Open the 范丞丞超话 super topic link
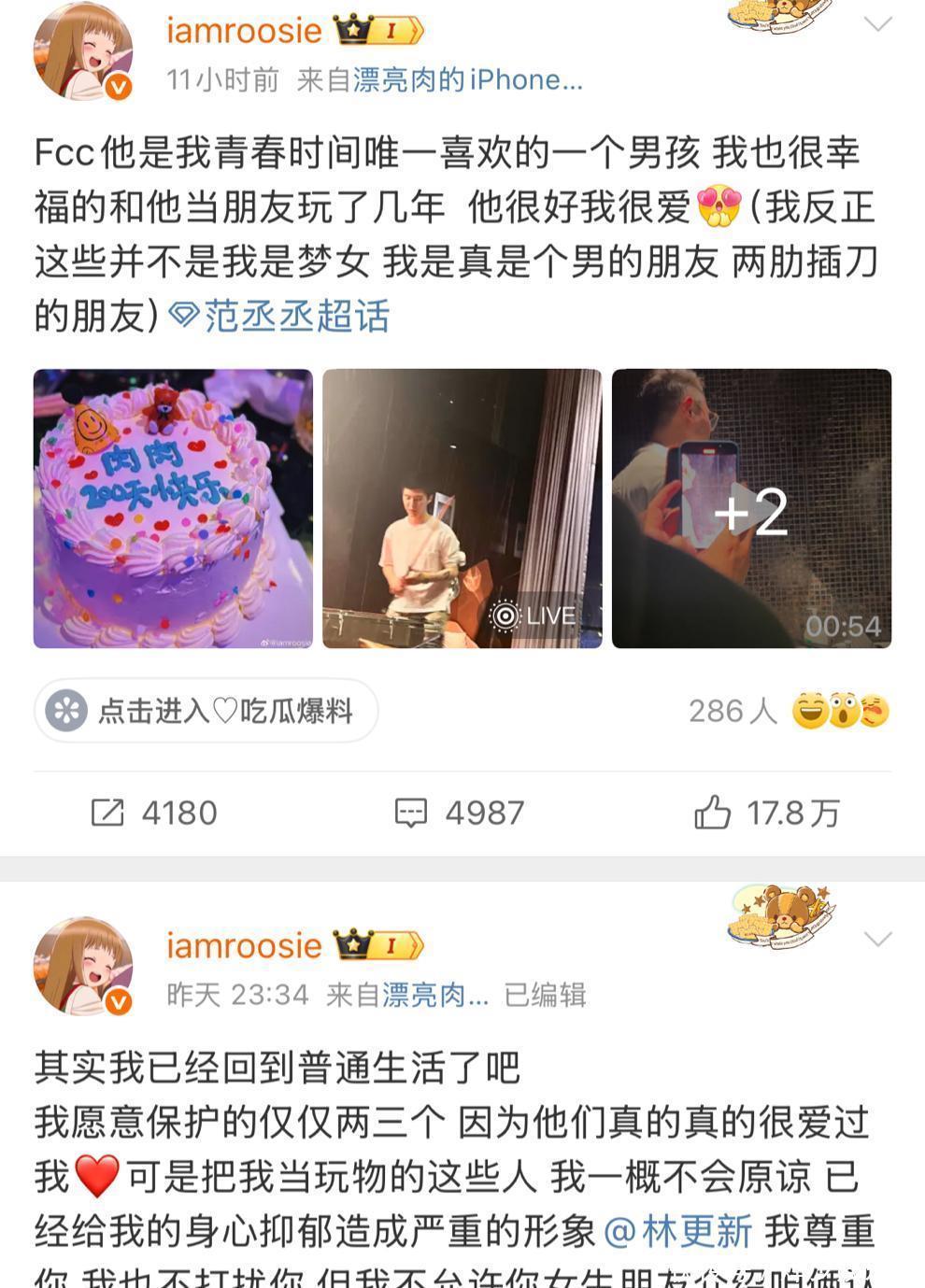The image size is (925, 1288). pos(280,317)
